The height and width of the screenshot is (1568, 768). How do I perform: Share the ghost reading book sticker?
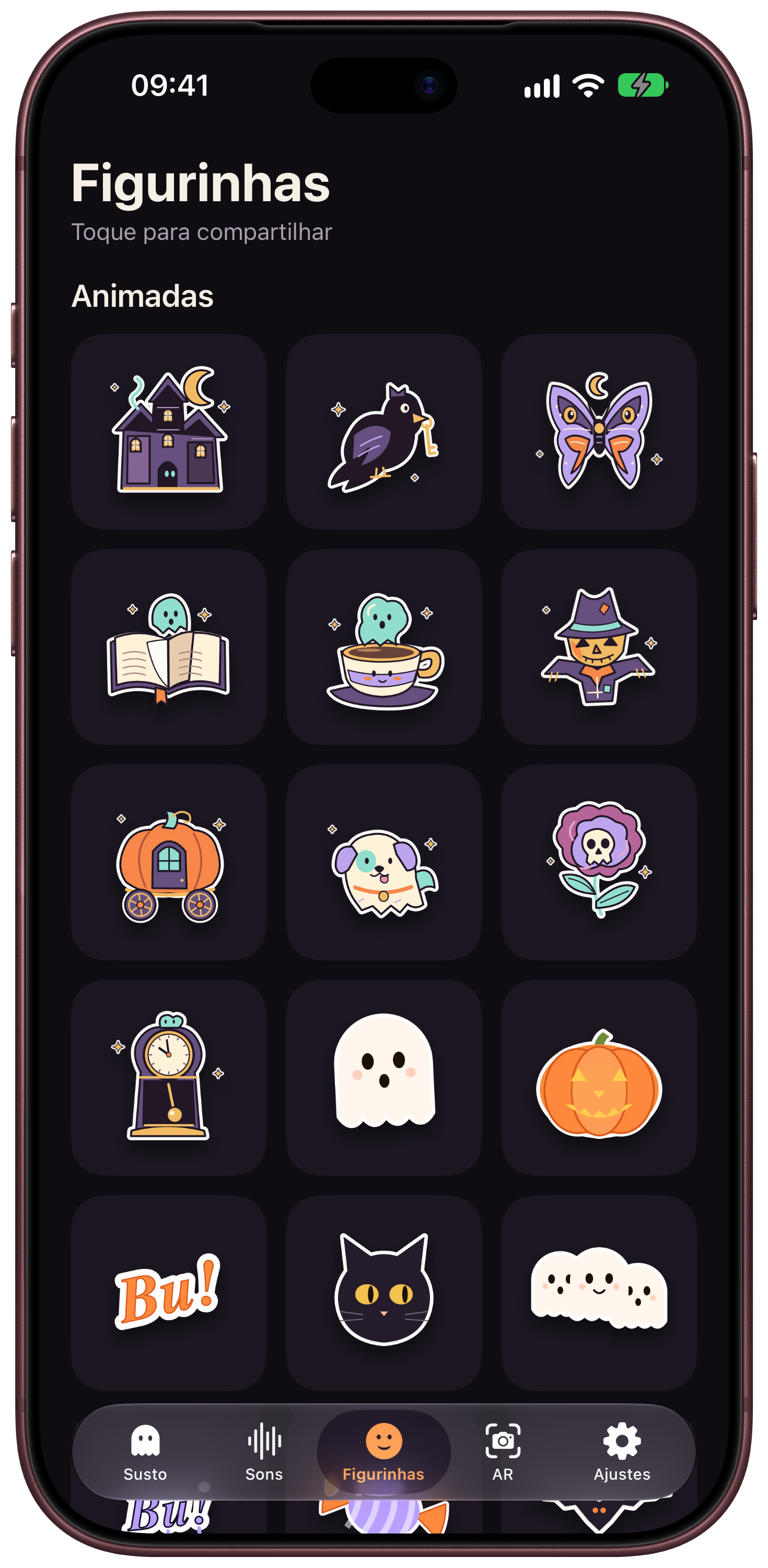[x=169, y=647]
